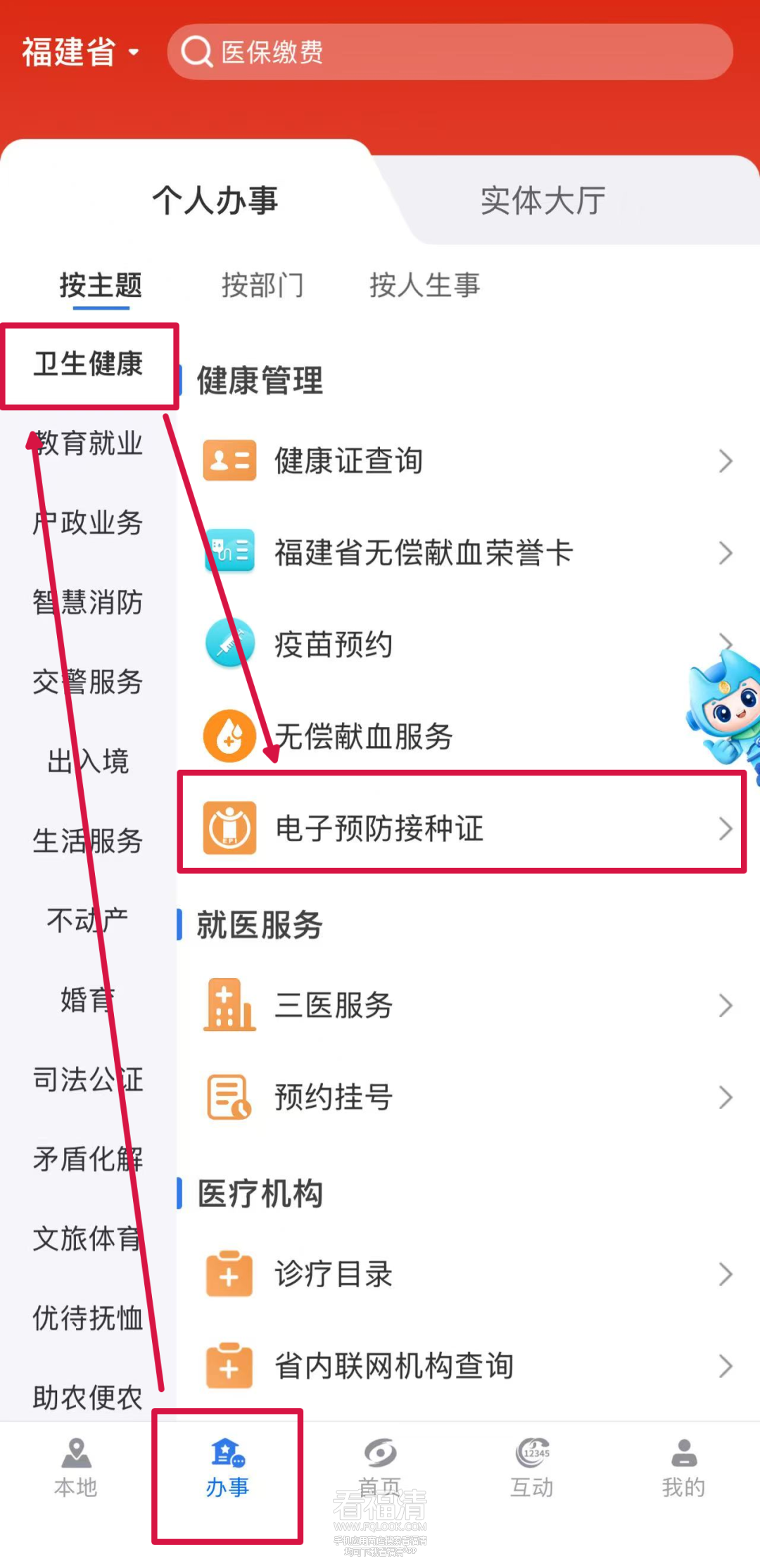This screenshot has width=760, height=1568.
Task: Open 诊疗目录
Action: pyautogui.click(x=464, y=1274)
